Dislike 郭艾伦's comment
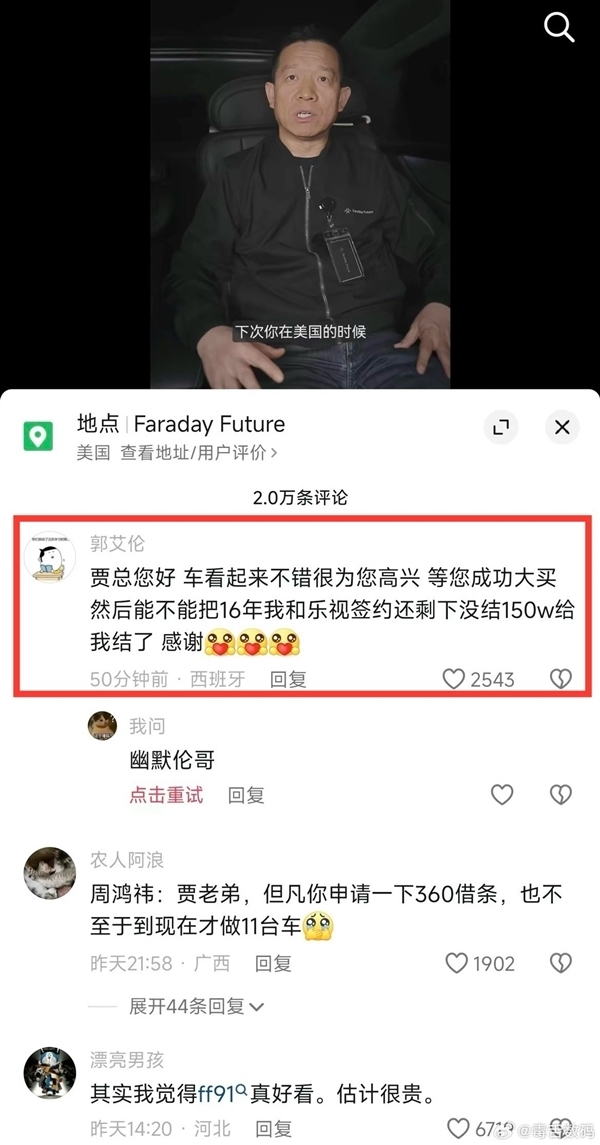600x1145 pixels. [560, 679]
